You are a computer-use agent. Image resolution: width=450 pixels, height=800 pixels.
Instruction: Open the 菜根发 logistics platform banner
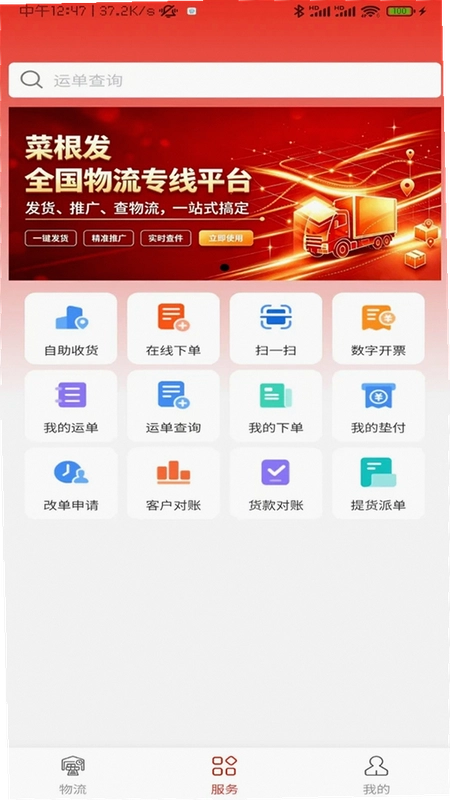pyautogui.click(x=224, y=193)
